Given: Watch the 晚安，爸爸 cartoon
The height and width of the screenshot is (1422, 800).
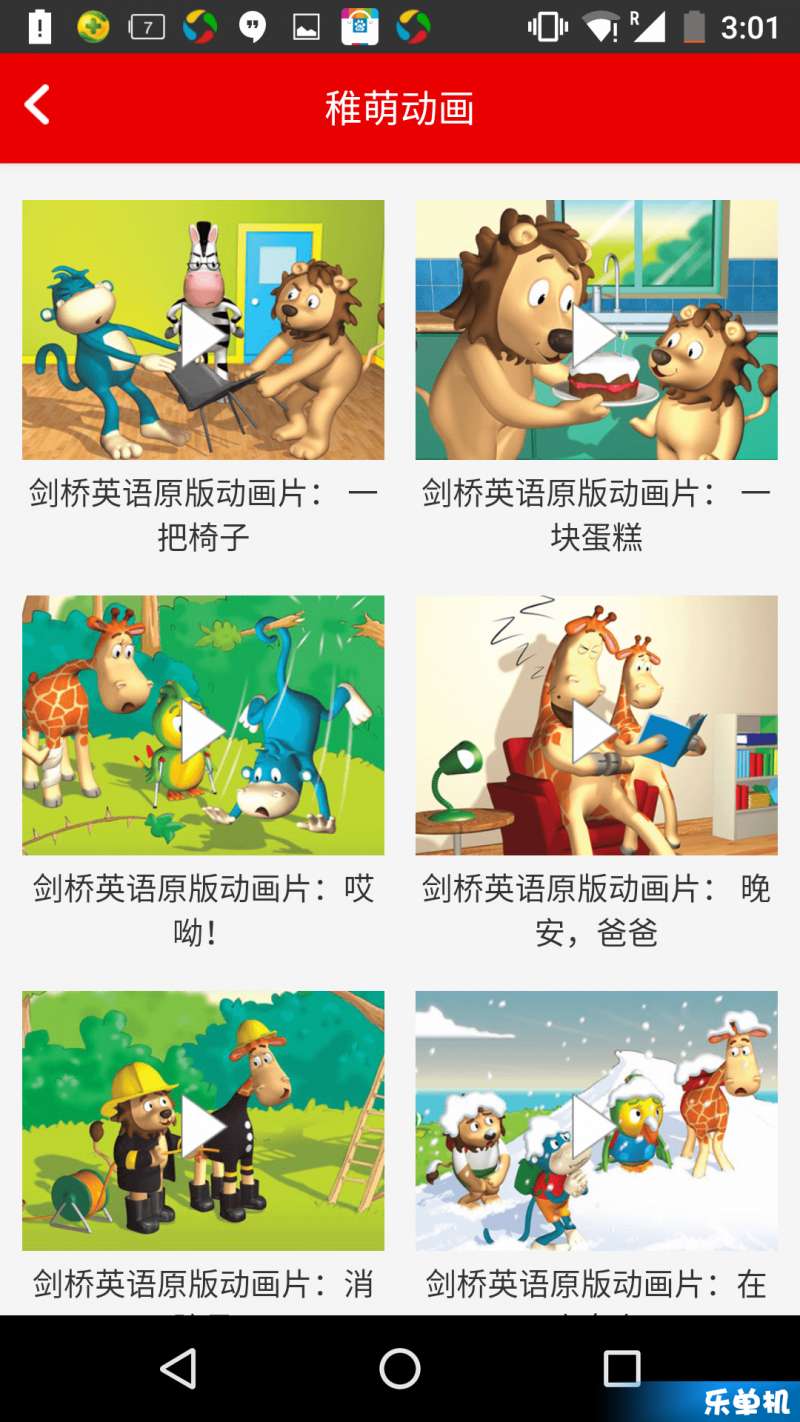Looking at the screenshot, I should coord(596,725).
